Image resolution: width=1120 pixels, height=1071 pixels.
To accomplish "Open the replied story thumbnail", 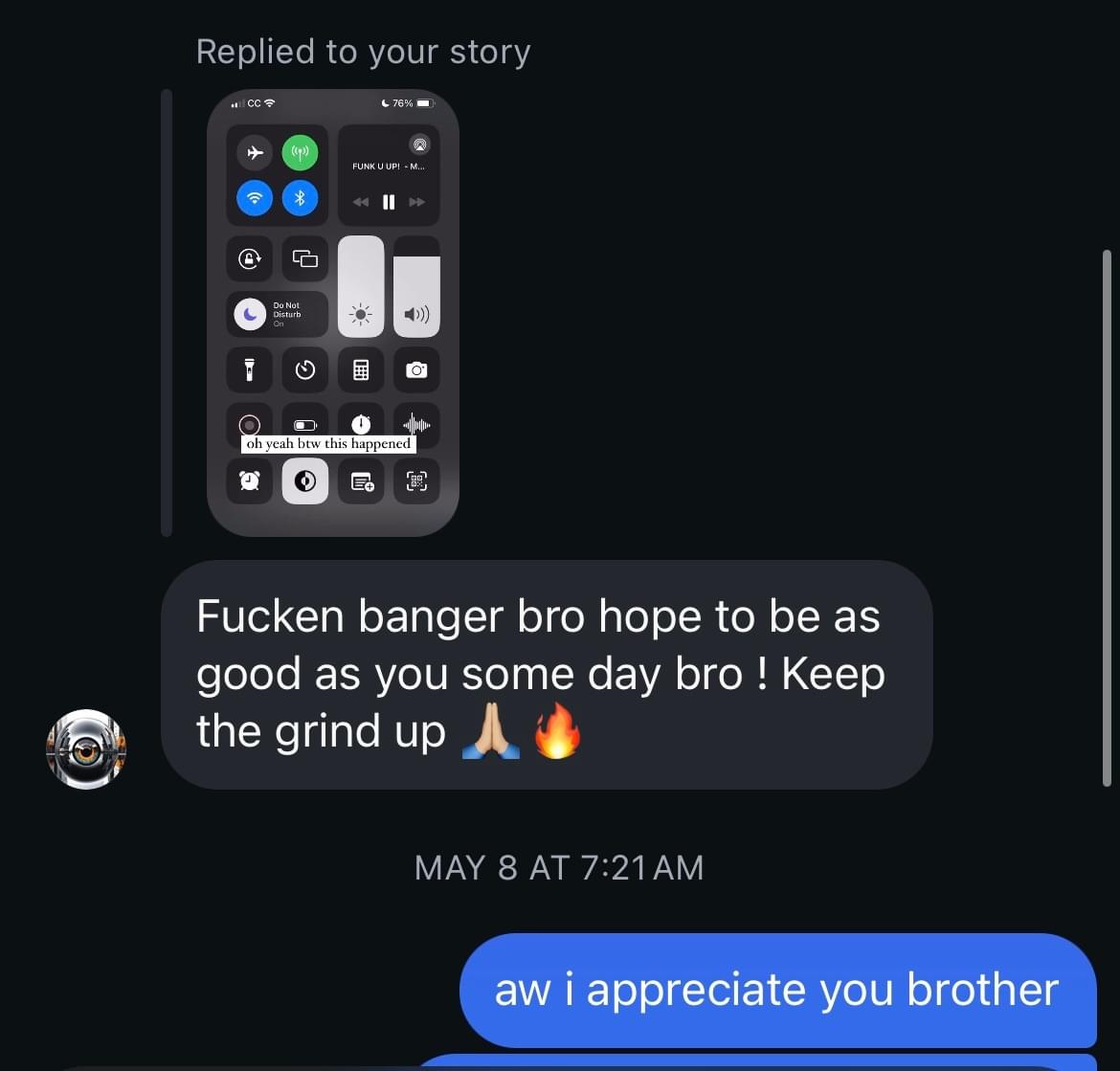I will (x=333, y=313).
